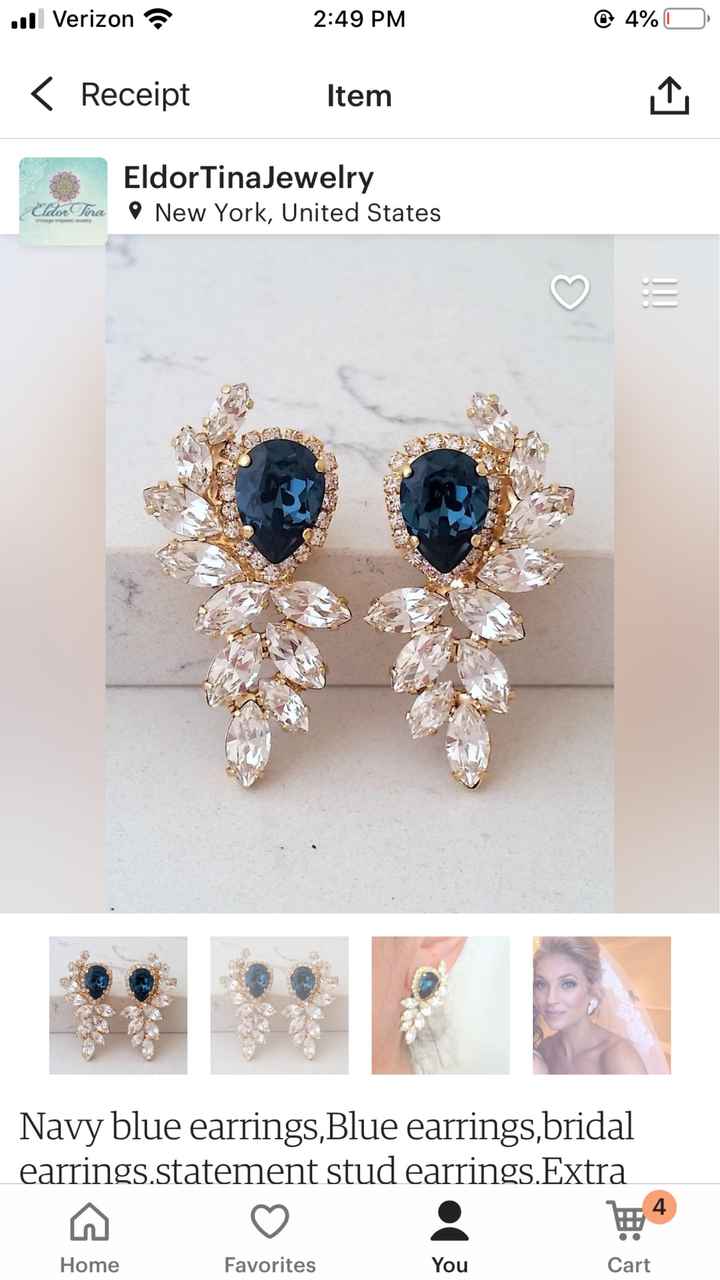Go back to the Receipt screen

[x=110, y=94]
